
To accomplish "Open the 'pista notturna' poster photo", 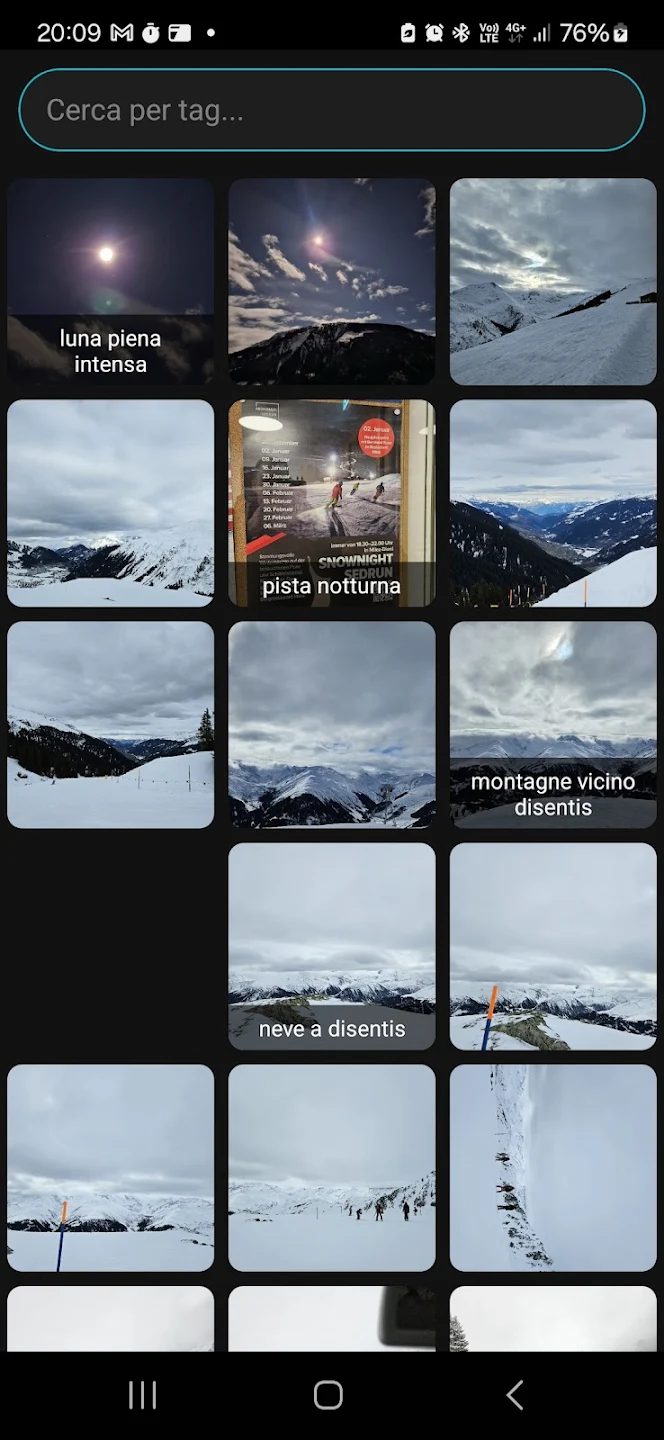I will tap(332, 503).
